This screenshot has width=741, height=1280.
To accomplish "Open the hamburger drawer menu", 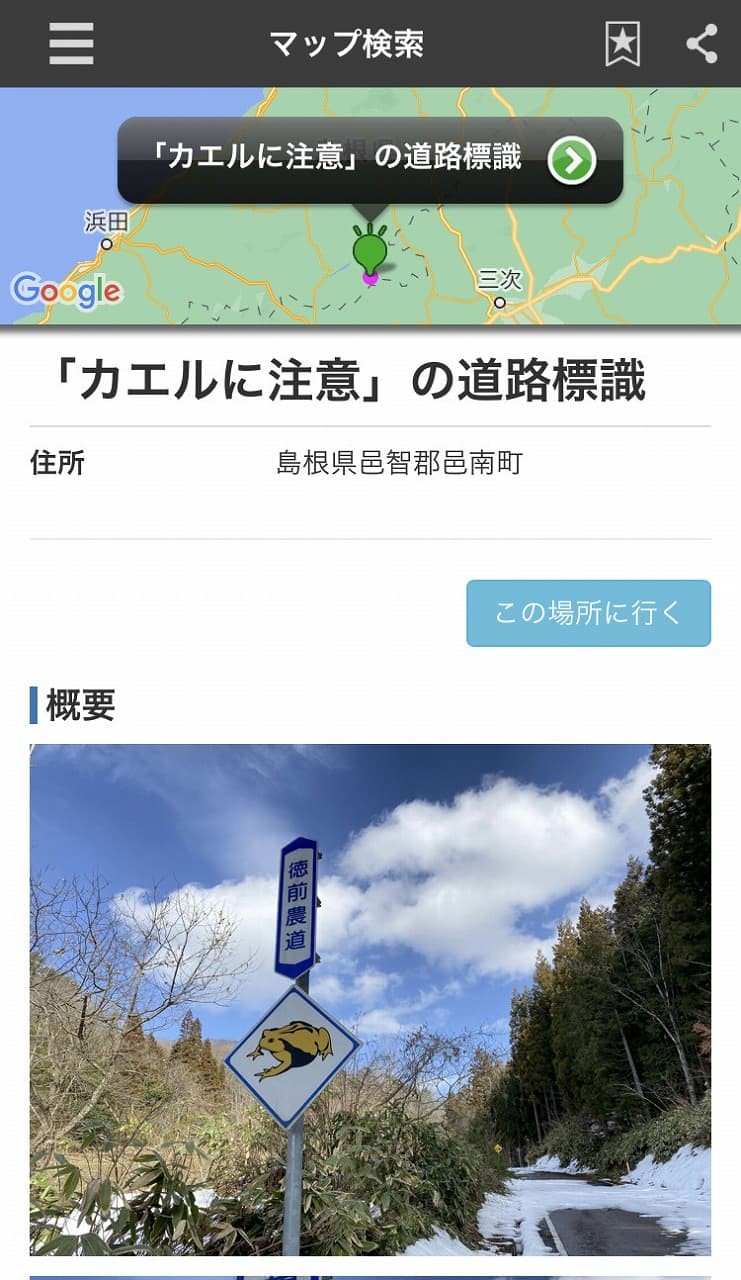I will (71, 44).
